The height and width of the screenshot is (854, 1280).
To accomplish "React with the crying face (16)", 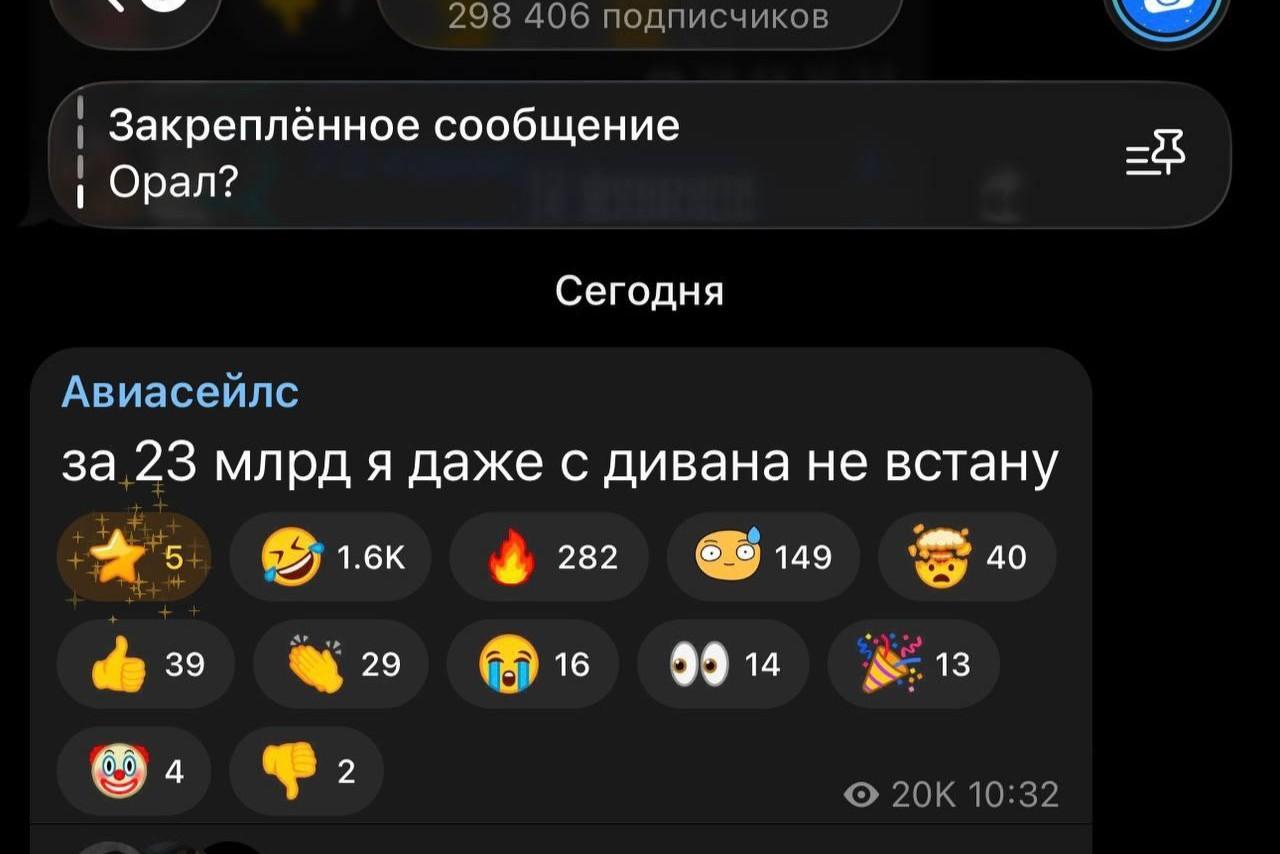I will [x=532, y=664].
